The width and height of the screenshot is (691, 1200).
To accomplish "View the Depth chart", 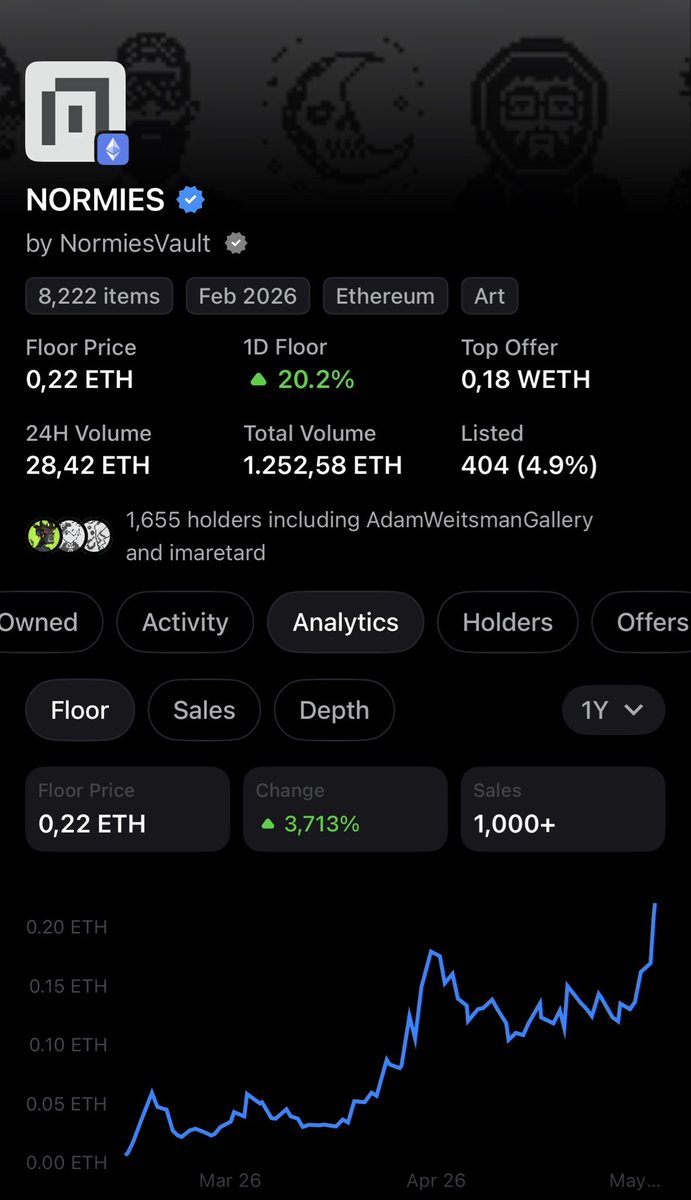I will pyautogui.click(x=334, y=710).
